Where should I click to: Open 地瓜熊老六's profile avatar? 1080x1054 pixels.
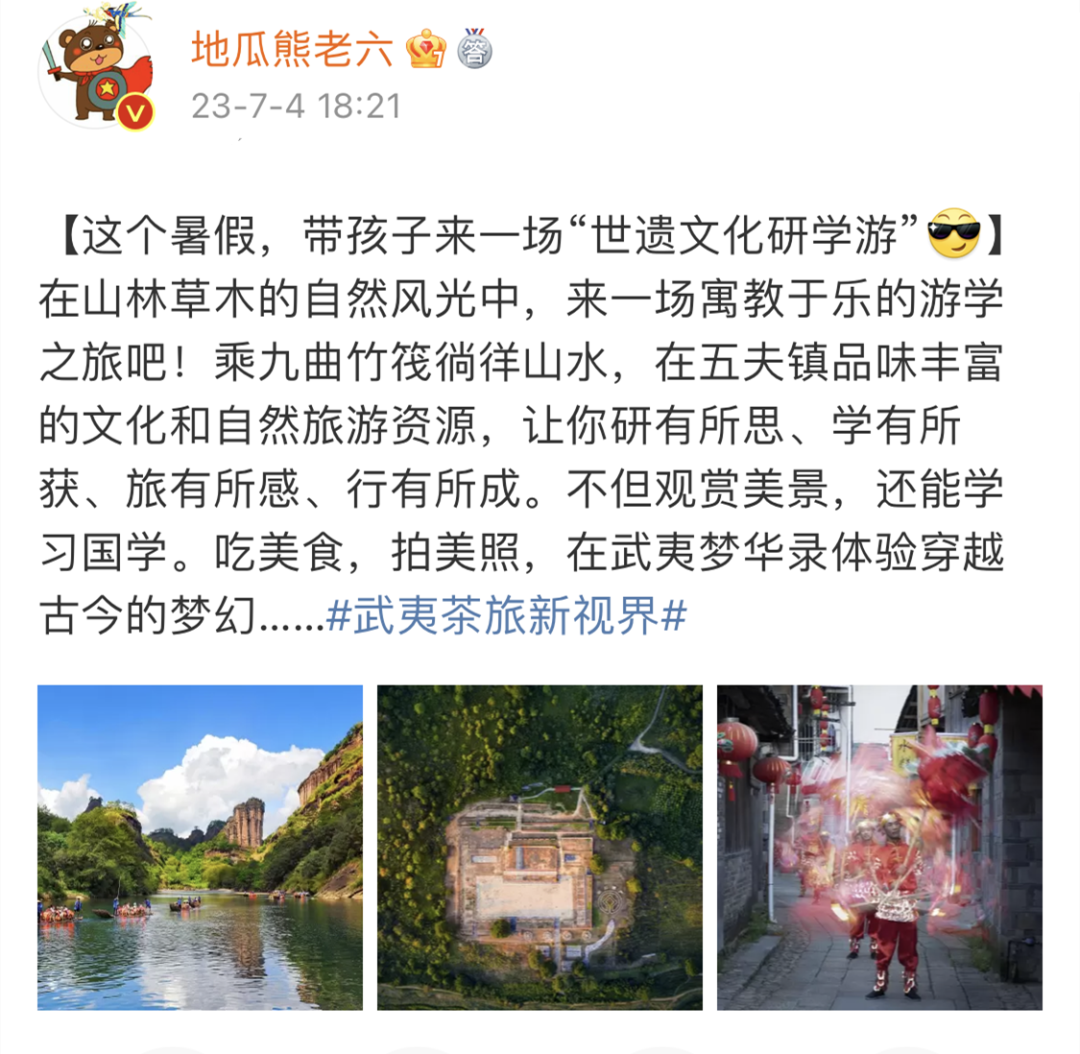point(98,70)
